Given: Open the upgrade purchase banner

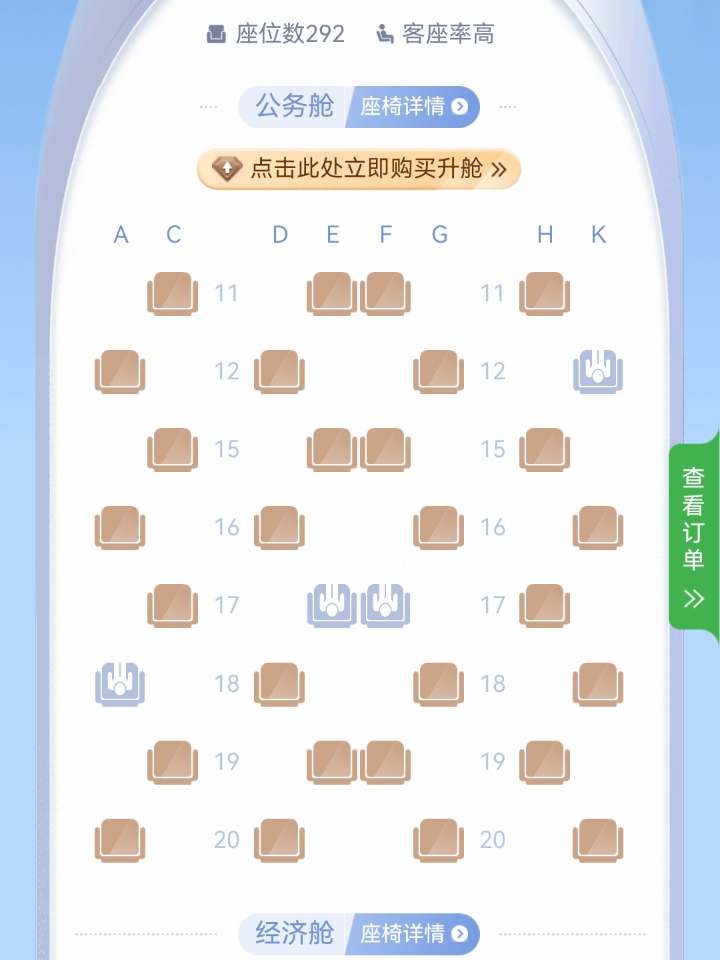Looking at the screenshot, I should click(359, 169).
